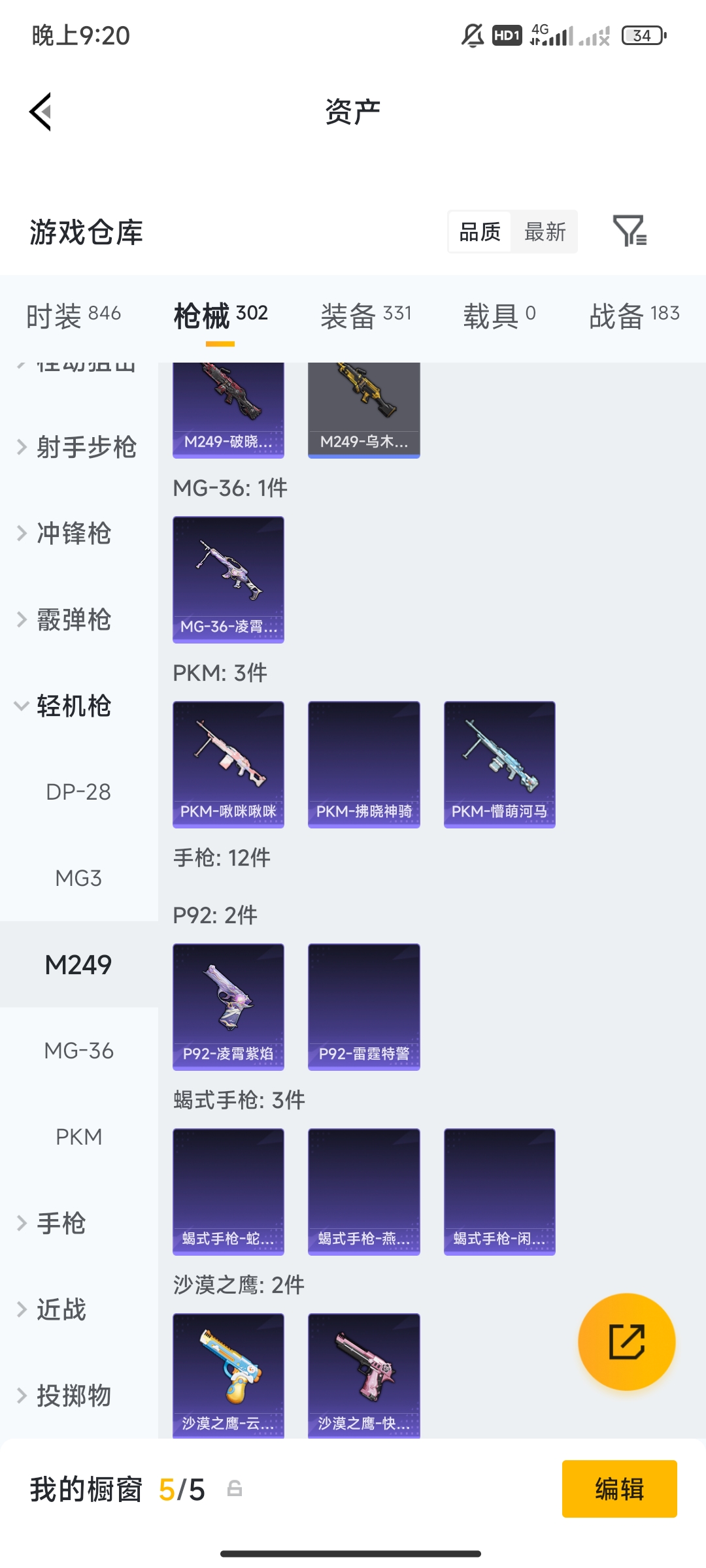
Task: Open 我的橱窗 at the bottom
Action: coord(85,1489)
